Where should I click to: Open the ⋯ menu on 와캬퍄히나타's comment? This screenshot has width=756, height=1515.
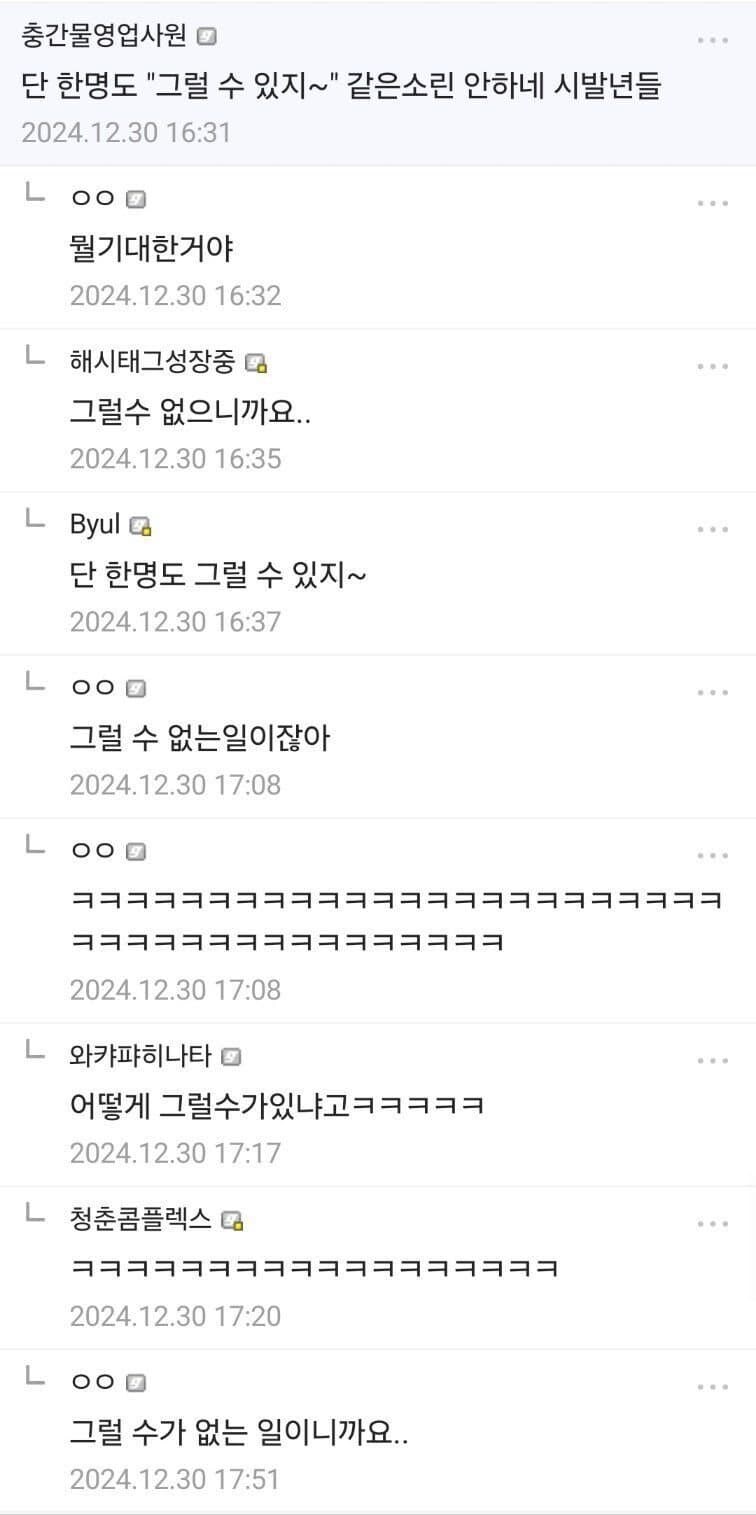(715, 1059)
